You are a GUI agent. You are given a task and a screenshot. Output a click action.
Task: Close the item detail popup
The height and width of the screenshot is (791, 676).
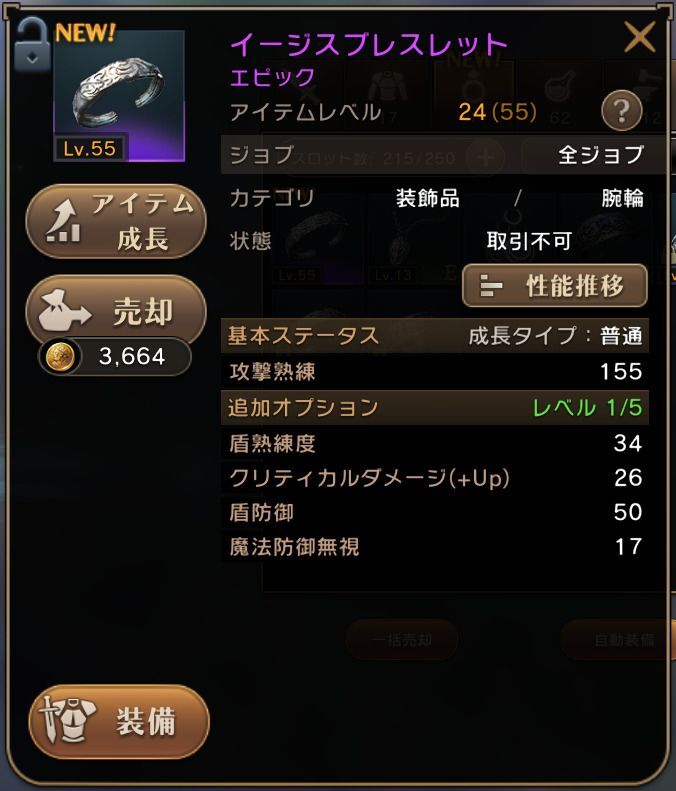point(639,38)
